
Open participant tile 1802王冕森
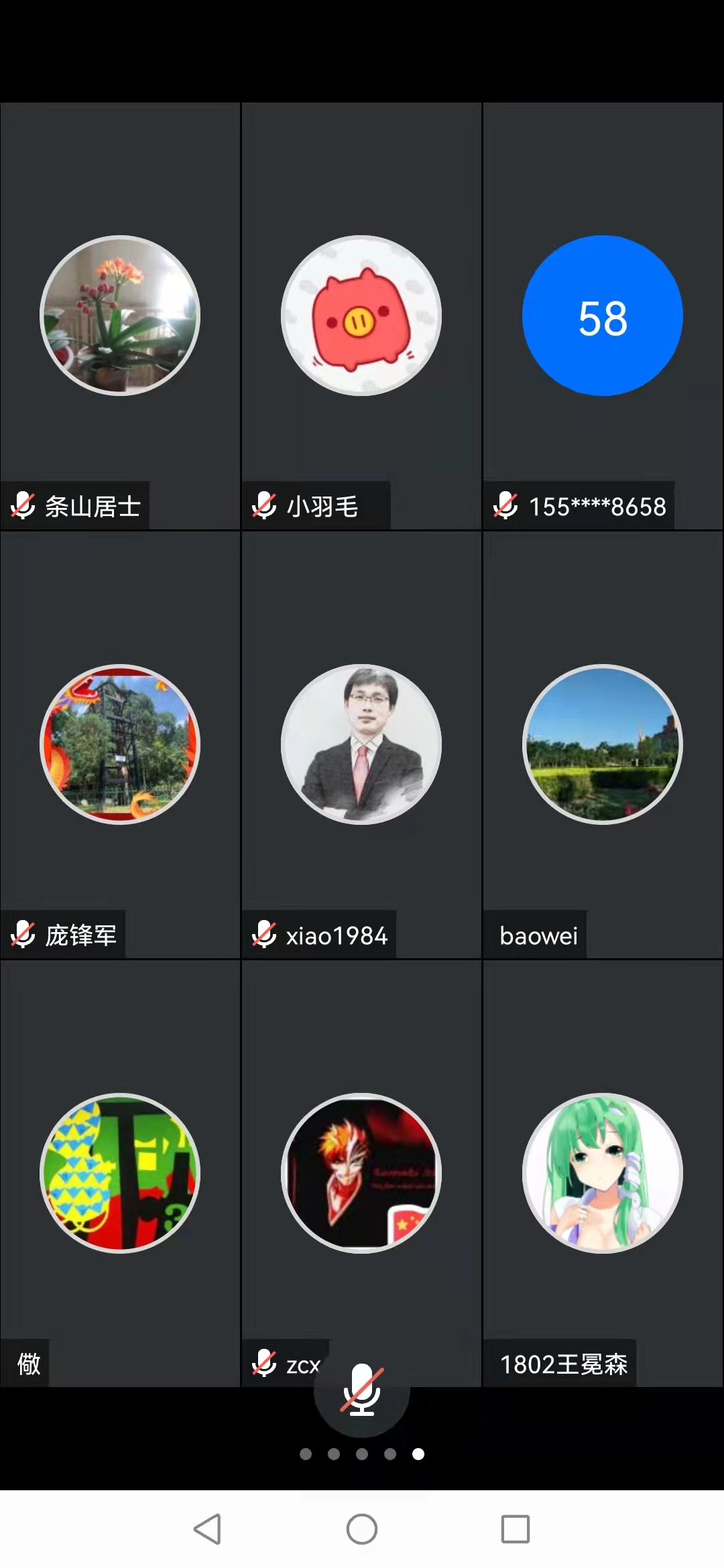pos(603,1173)
